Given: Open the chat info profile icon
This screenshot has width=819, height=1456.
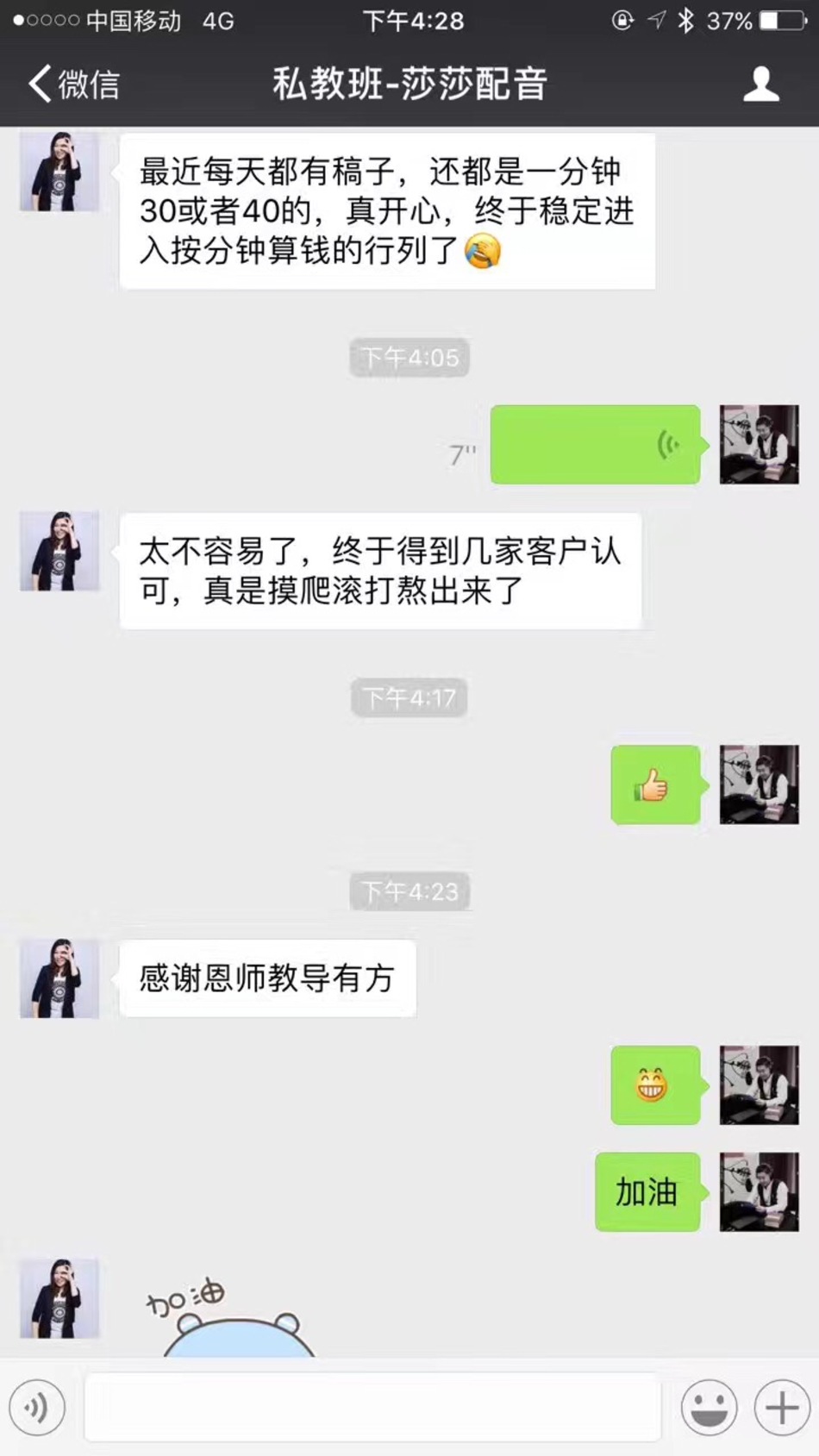Looking at the screenshot, I should 760,84.
